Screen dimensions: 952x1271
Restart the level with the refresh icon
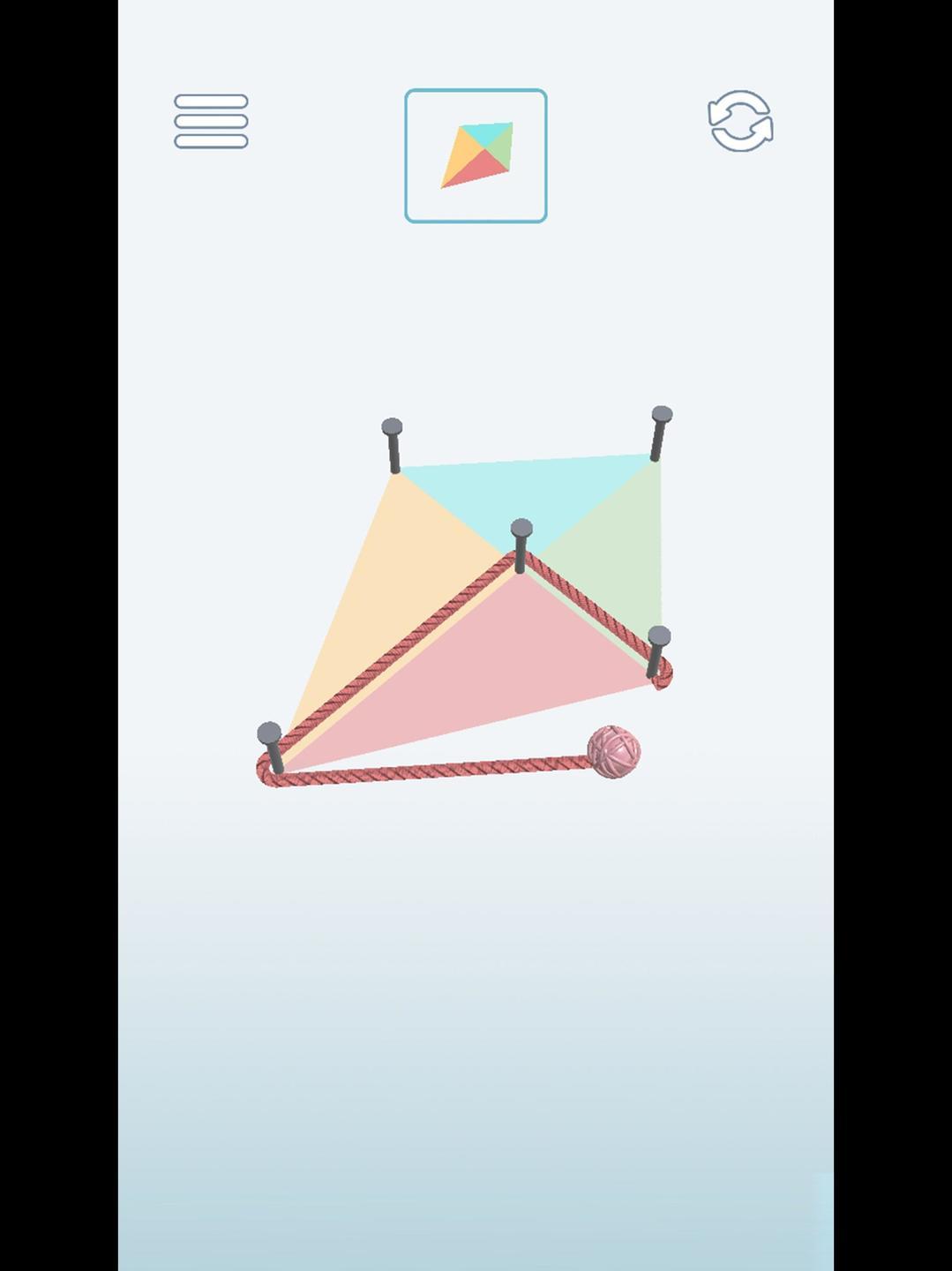click(x=740, y=121)
